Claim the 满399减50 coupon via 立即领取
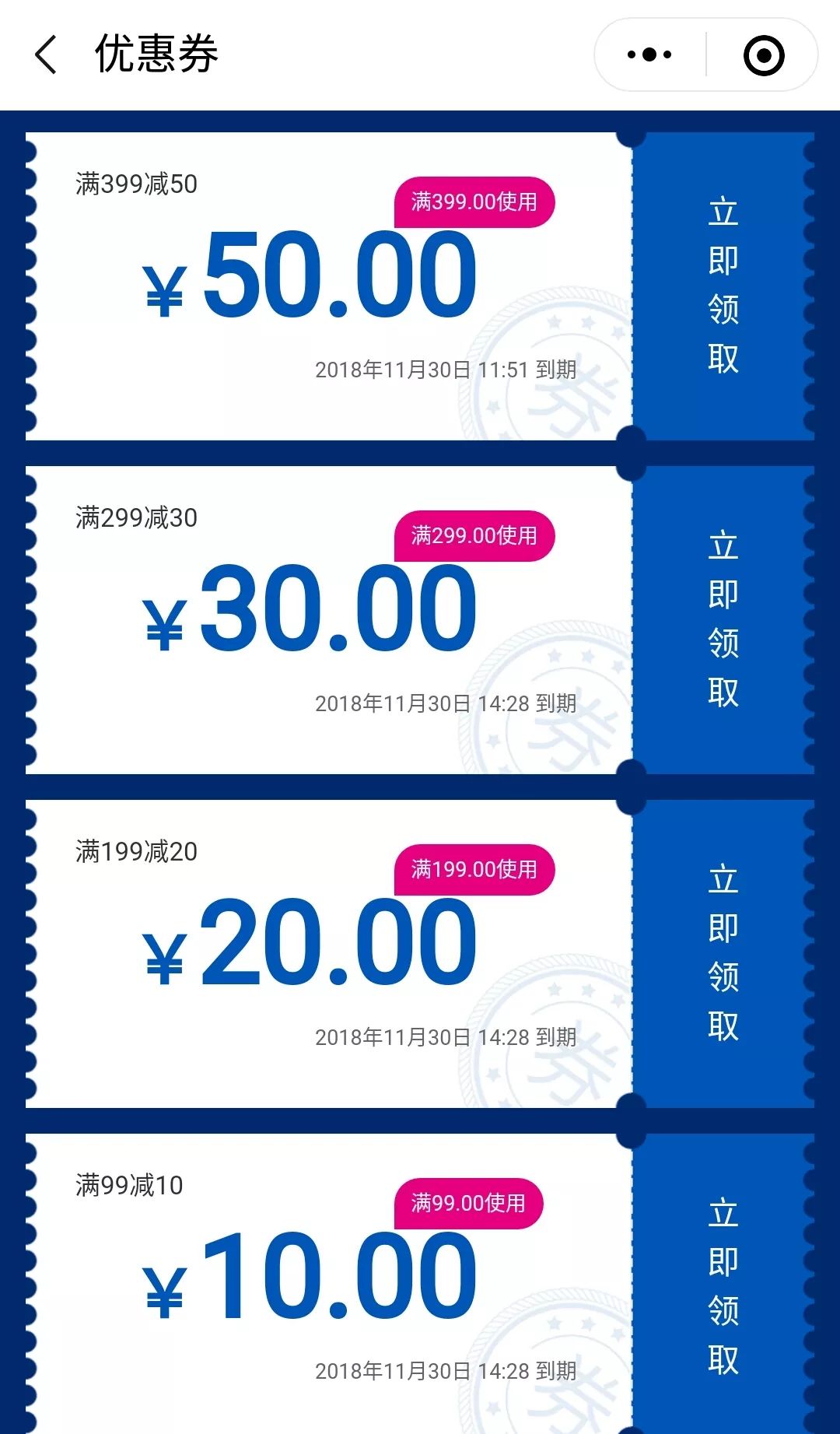The image size is (840, 1434). (723, 286)
